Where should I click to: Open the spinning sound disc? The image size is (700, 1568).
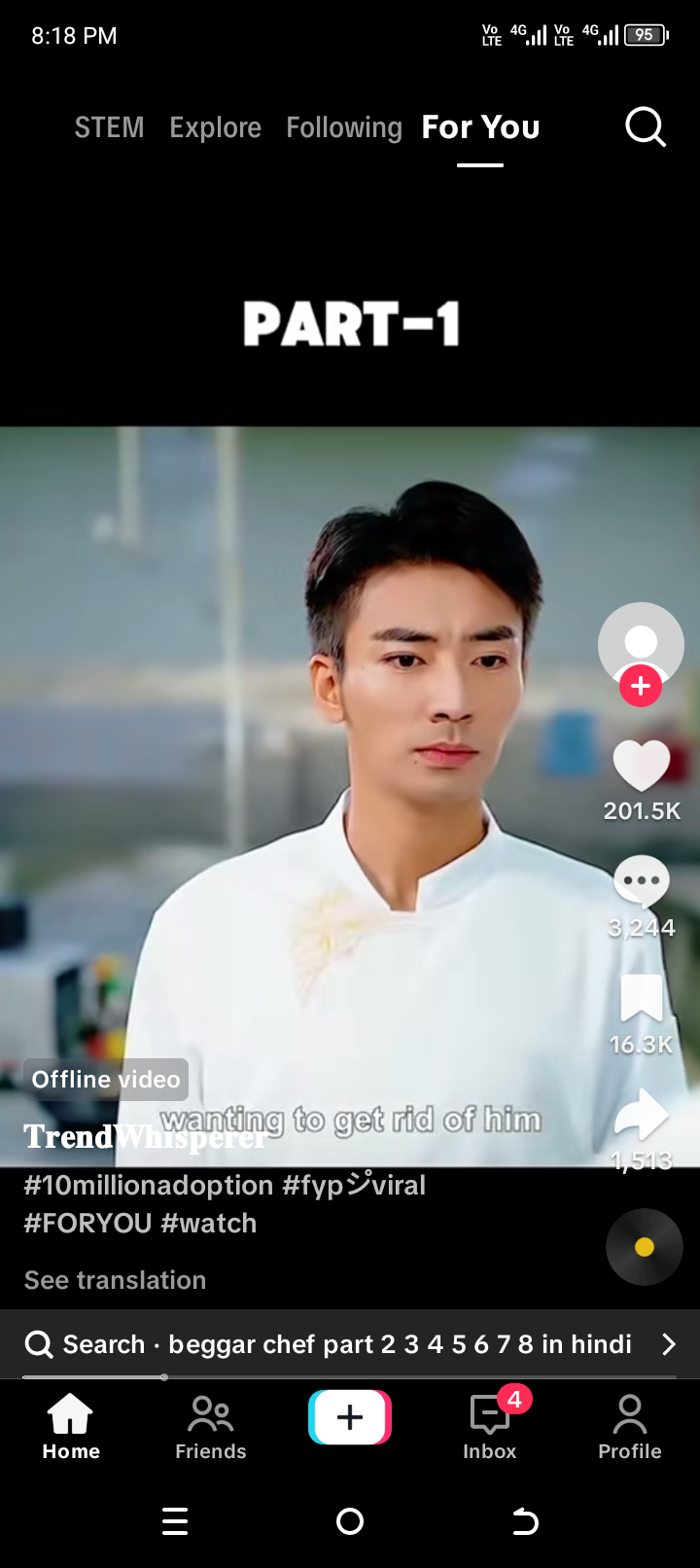point(644,1247)
